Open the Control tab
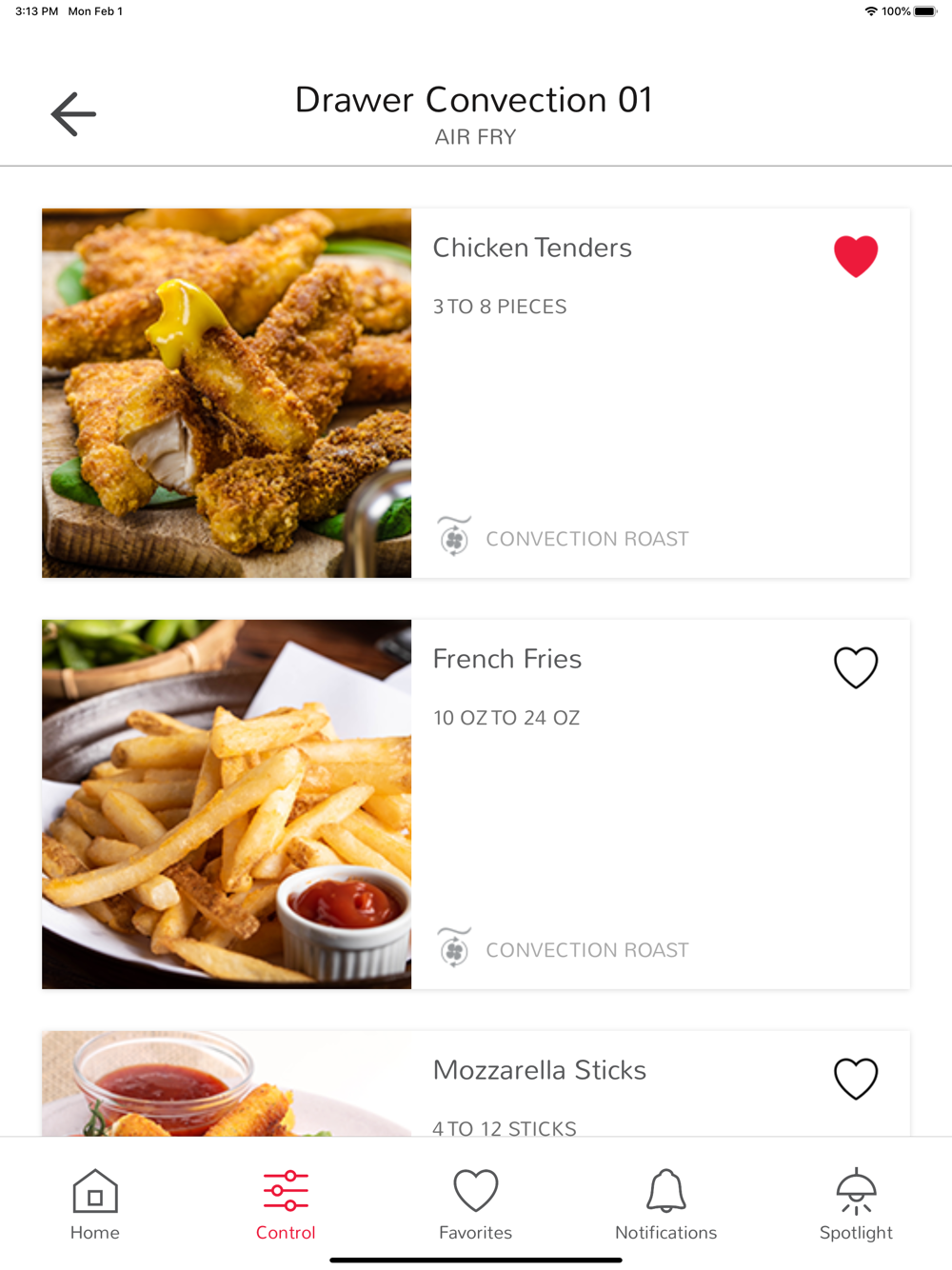 tap(286, 1204)
